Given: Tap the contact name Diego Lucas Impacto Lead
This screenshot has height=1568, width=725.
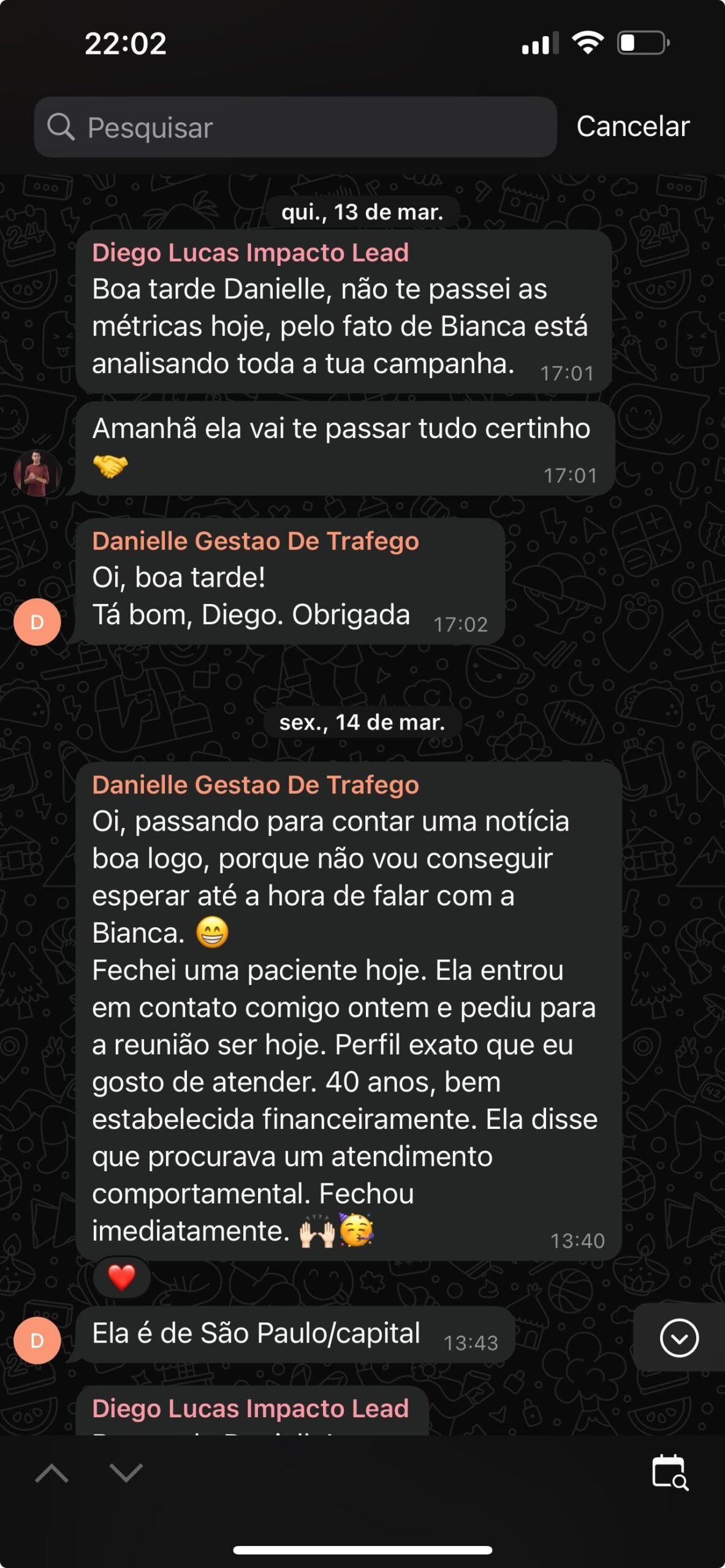Looking at the screenshot, I should point(250,253).
